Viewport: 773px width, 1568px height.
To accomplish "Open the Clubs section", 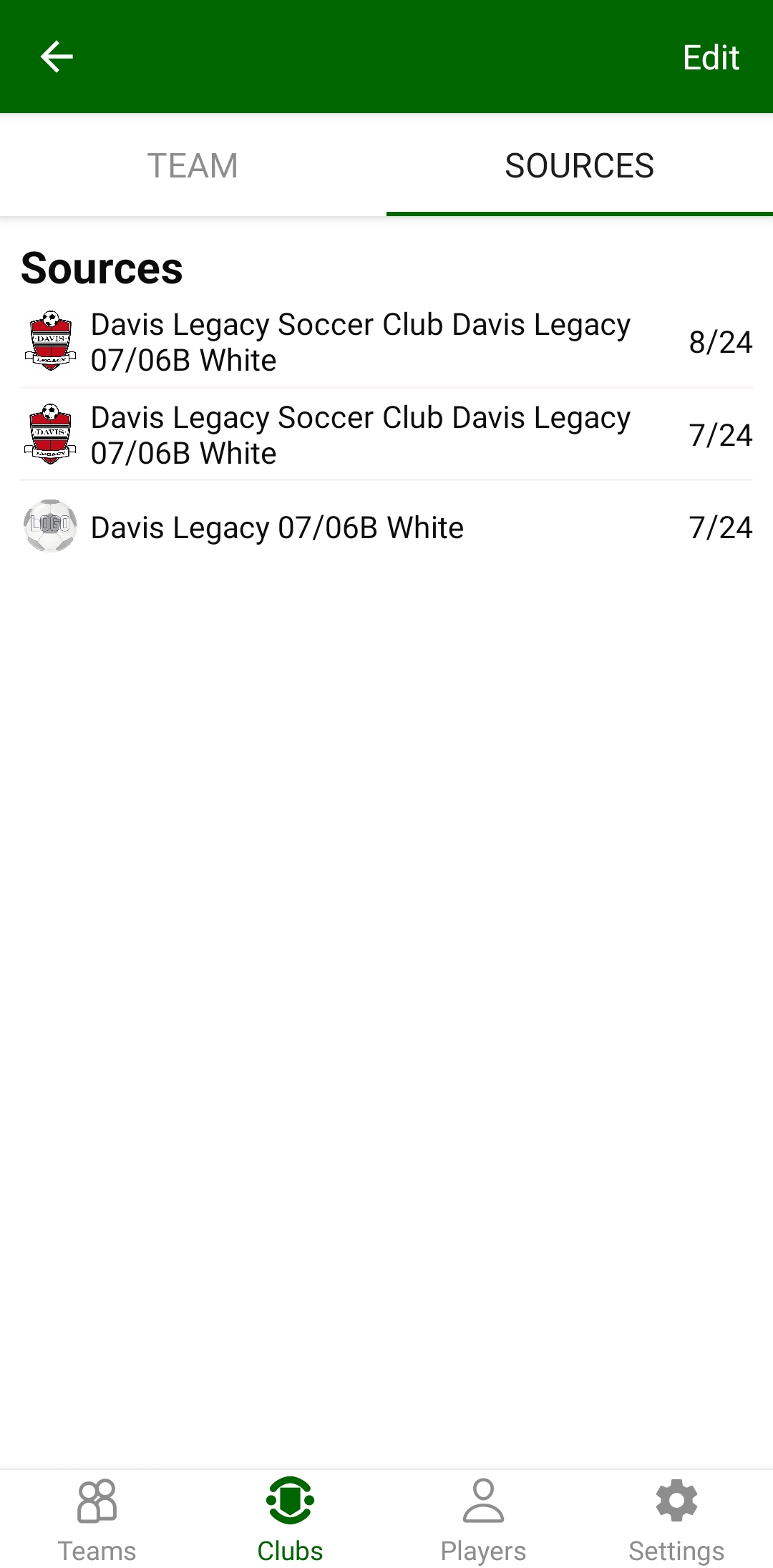I will coord(290,1519).
